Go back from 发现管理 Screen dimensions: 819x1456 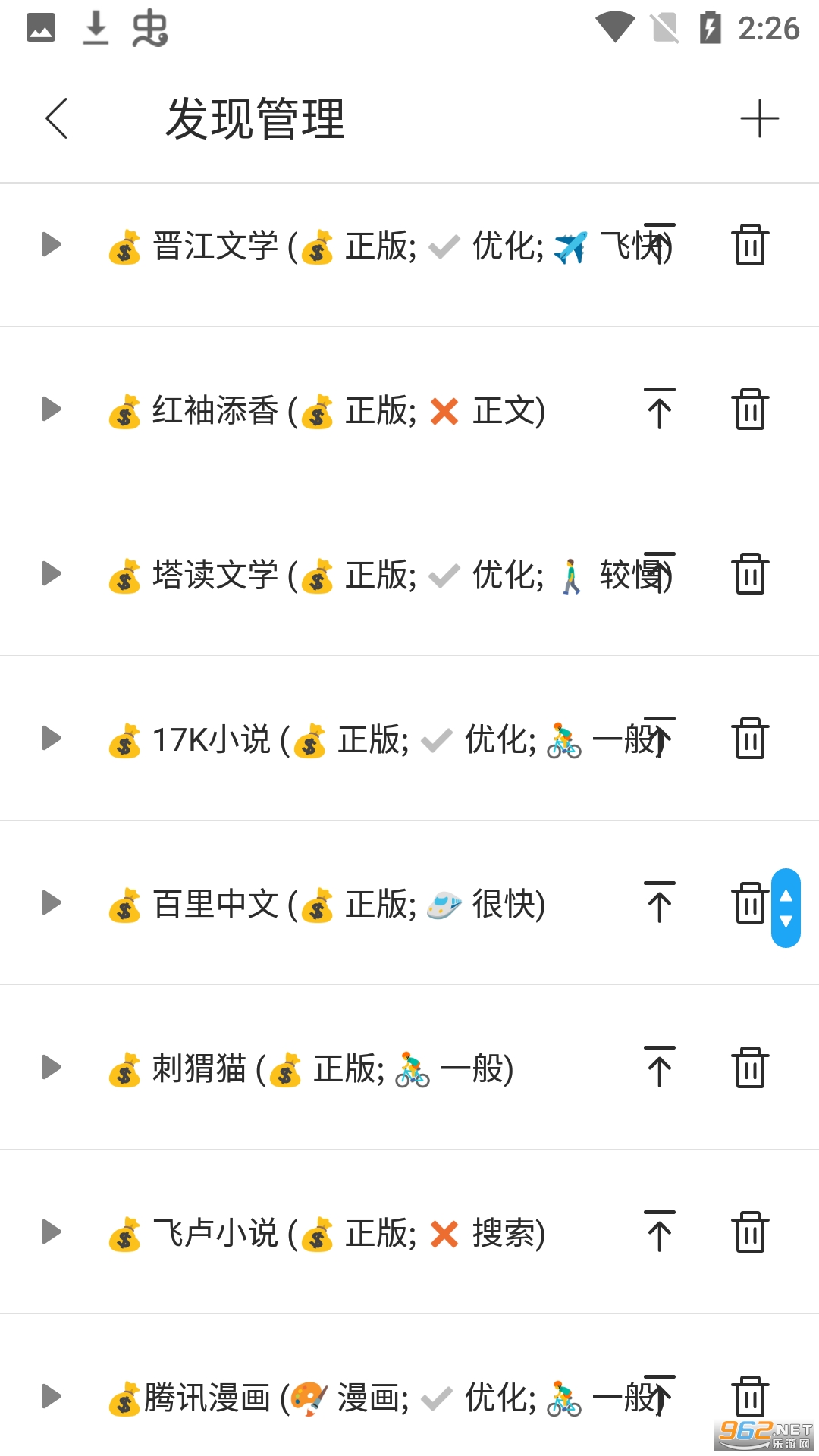(x=57, y=119)
